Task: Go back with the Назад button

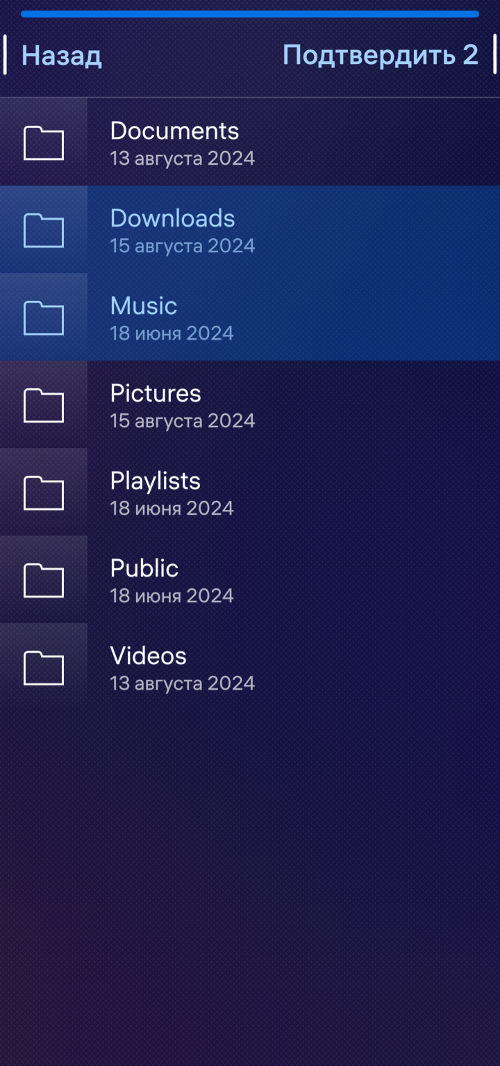Action: point(62,55)
